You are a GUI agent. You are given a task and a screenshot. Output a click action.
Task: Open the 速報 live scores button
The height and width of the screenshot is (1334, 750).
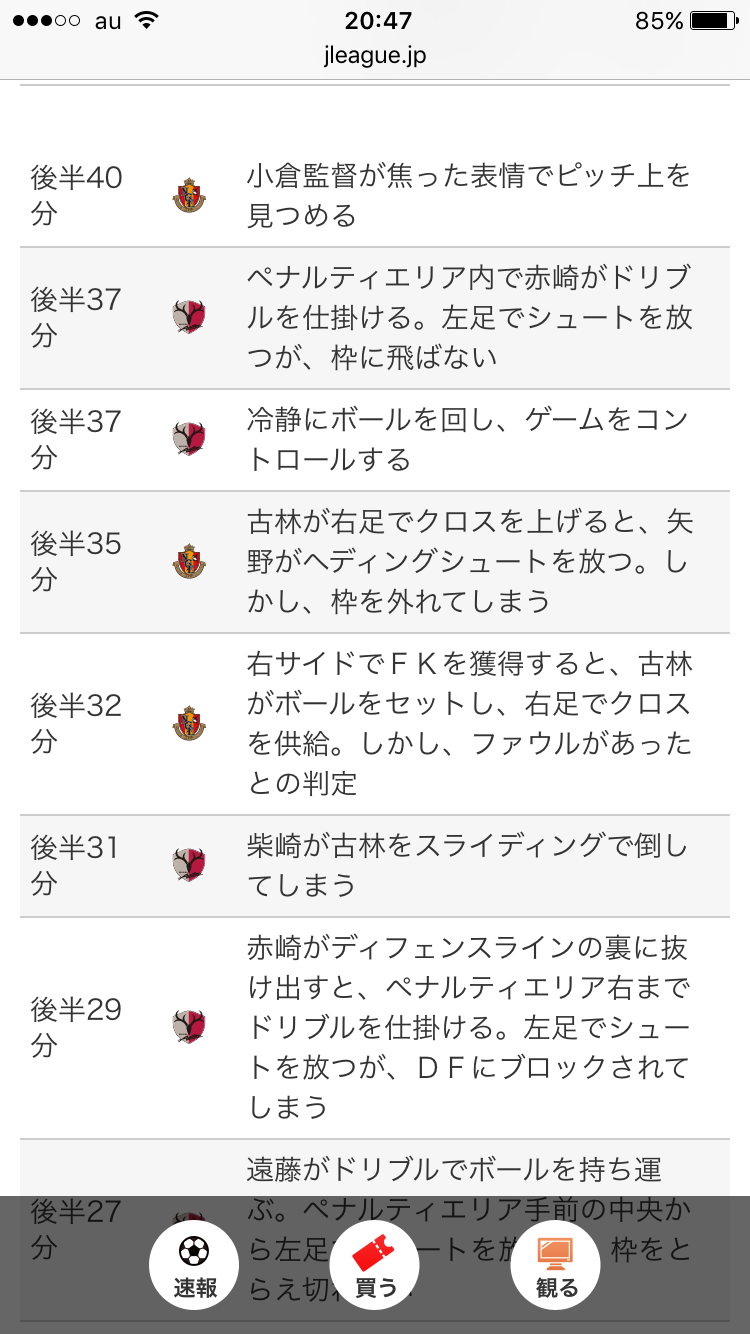tap(194, 1265)
